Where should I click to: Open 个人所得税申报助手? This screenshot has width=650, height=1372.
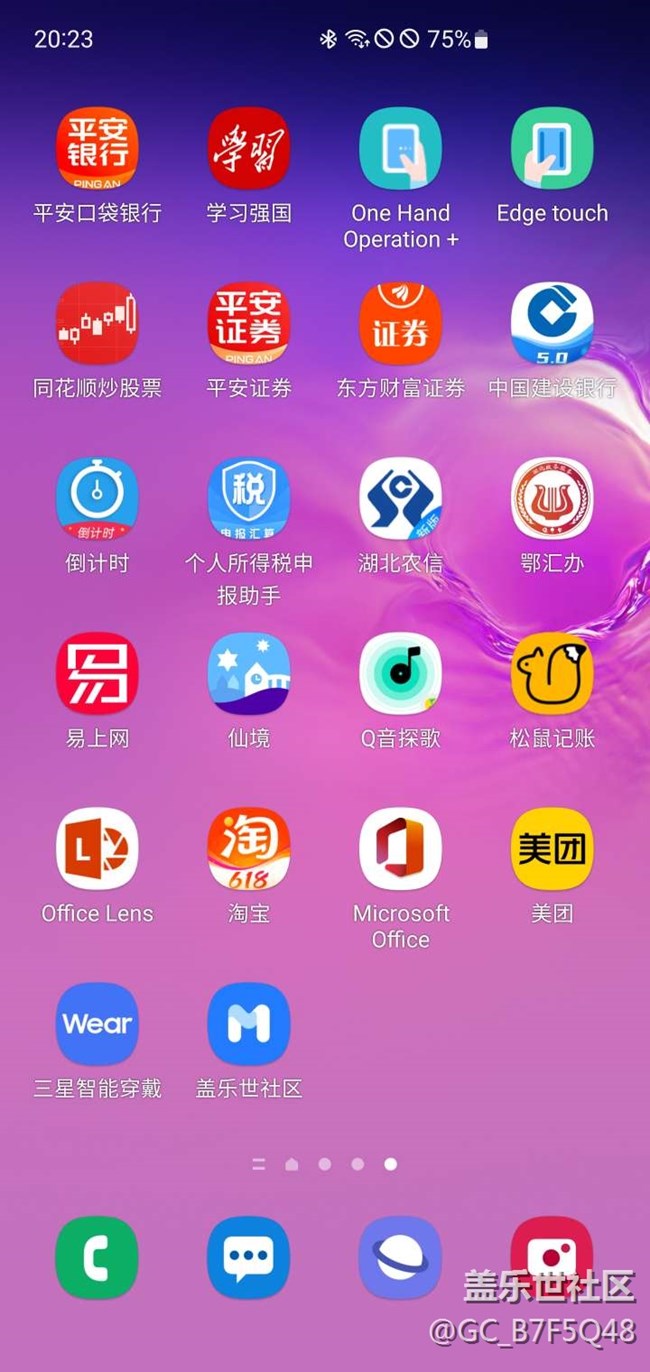pos(248,499)
